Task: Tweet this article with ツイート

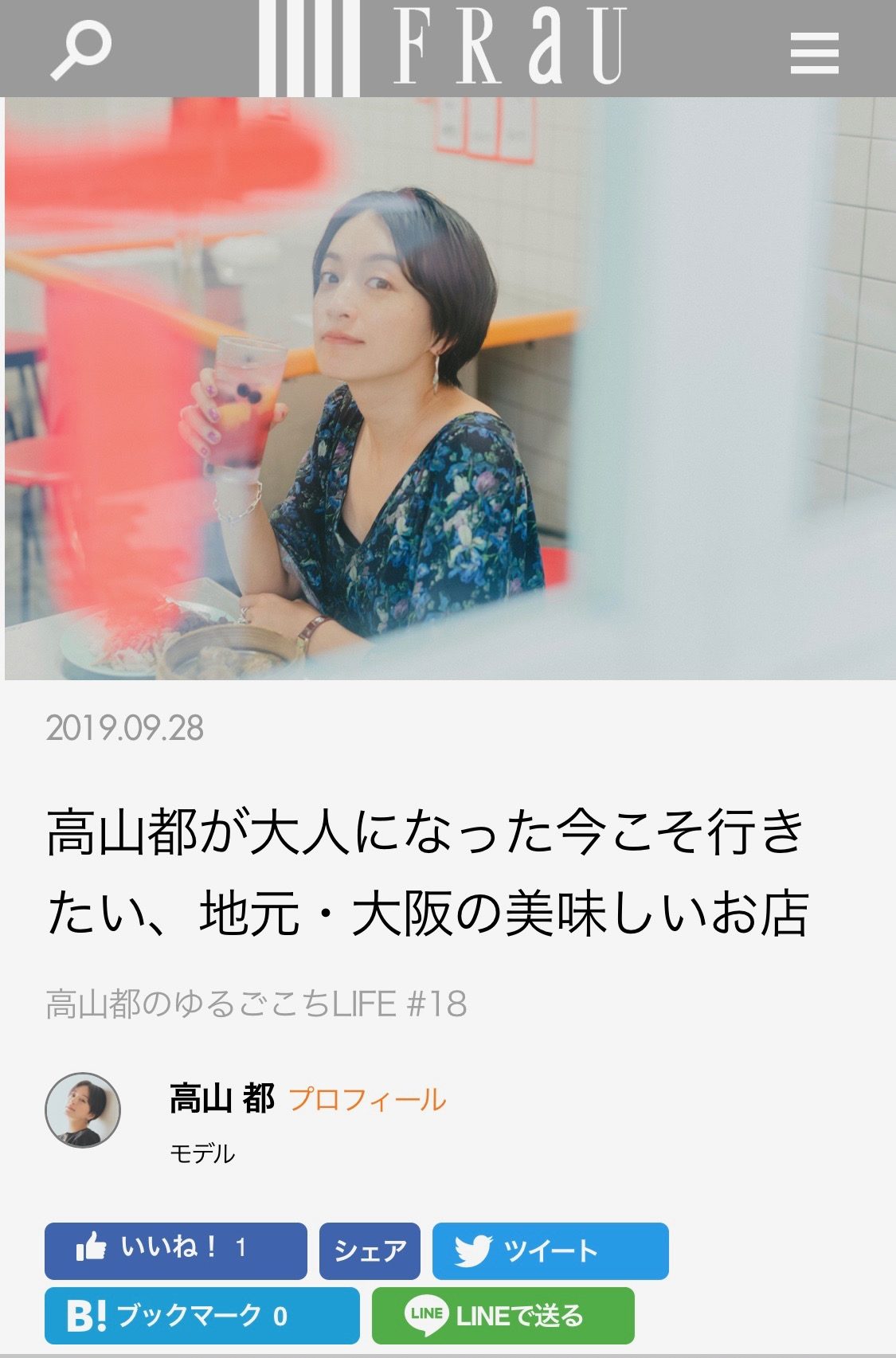Action: click(x=550, y=1250)
